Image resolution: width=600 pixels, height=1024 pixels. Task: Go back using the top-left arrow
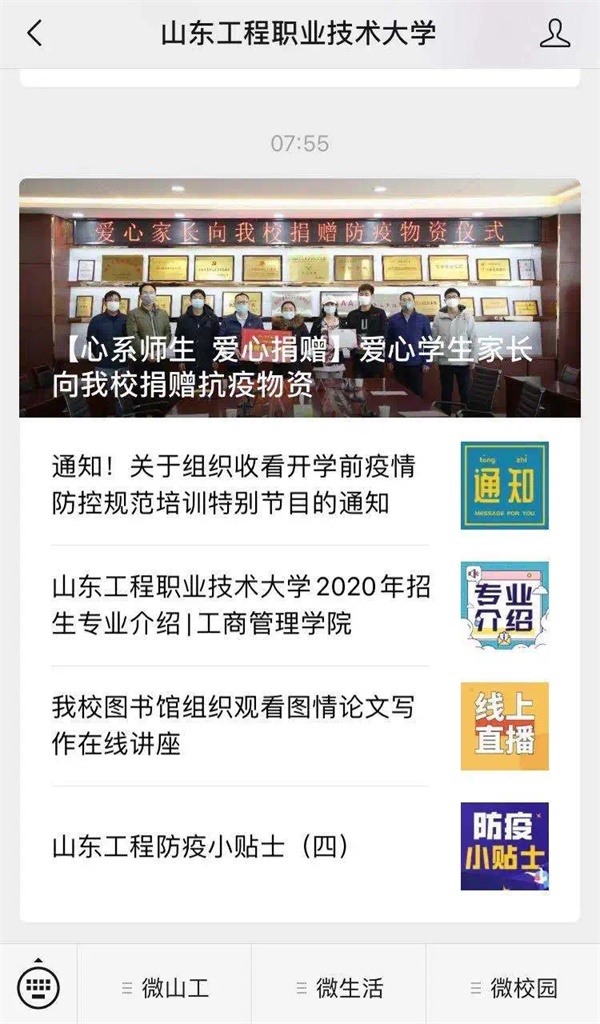click(x=35, y=33)
